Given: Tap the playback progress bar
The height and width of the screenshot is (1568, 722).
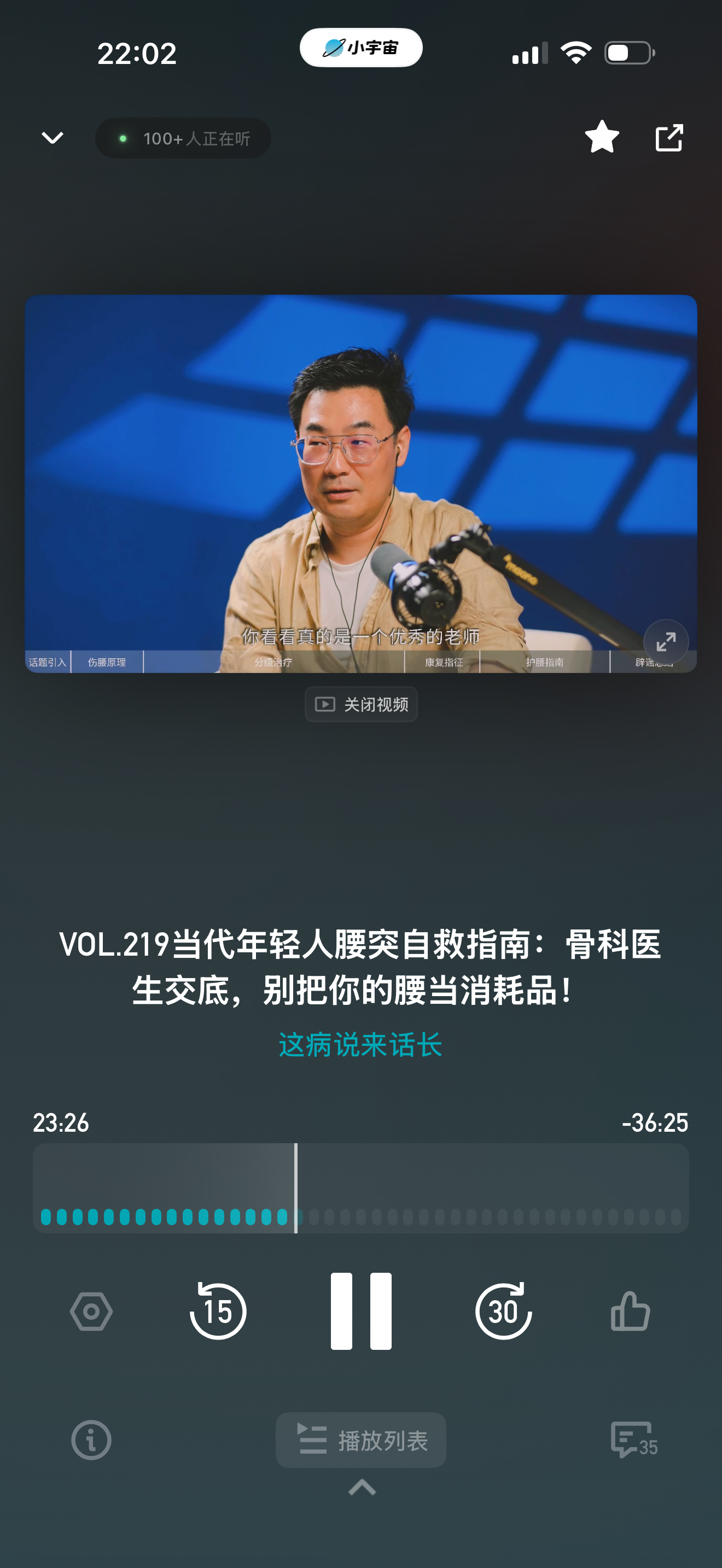Looking at the screenshot, I should (360, 1188).
